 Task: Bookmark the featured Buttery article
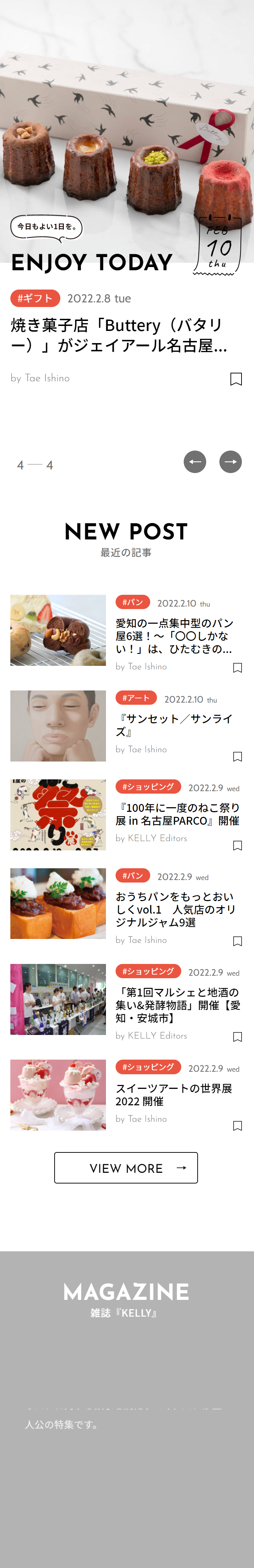pyautogui.click(x=236, y=378)
